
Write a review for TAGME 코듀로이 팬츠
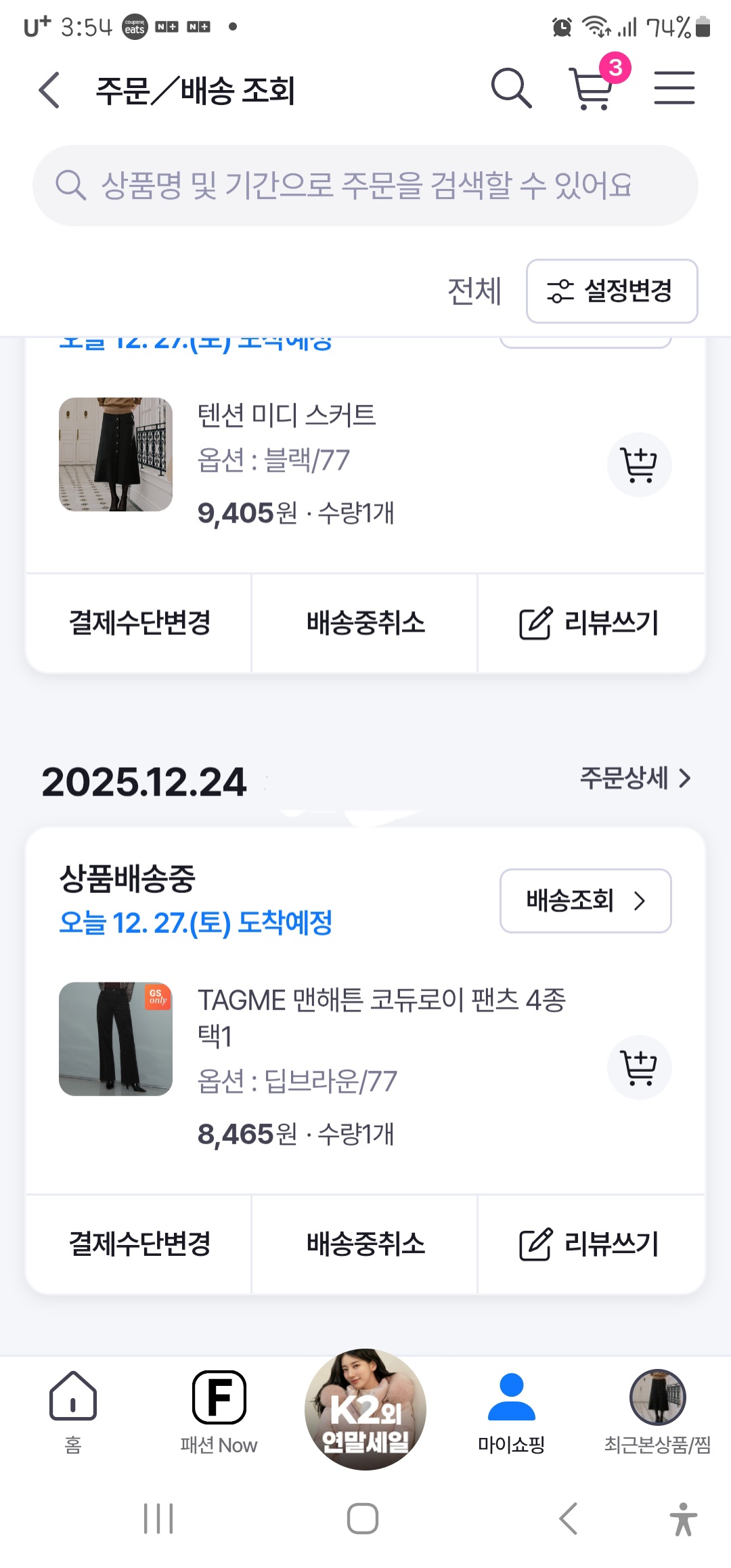point(590,1244)
